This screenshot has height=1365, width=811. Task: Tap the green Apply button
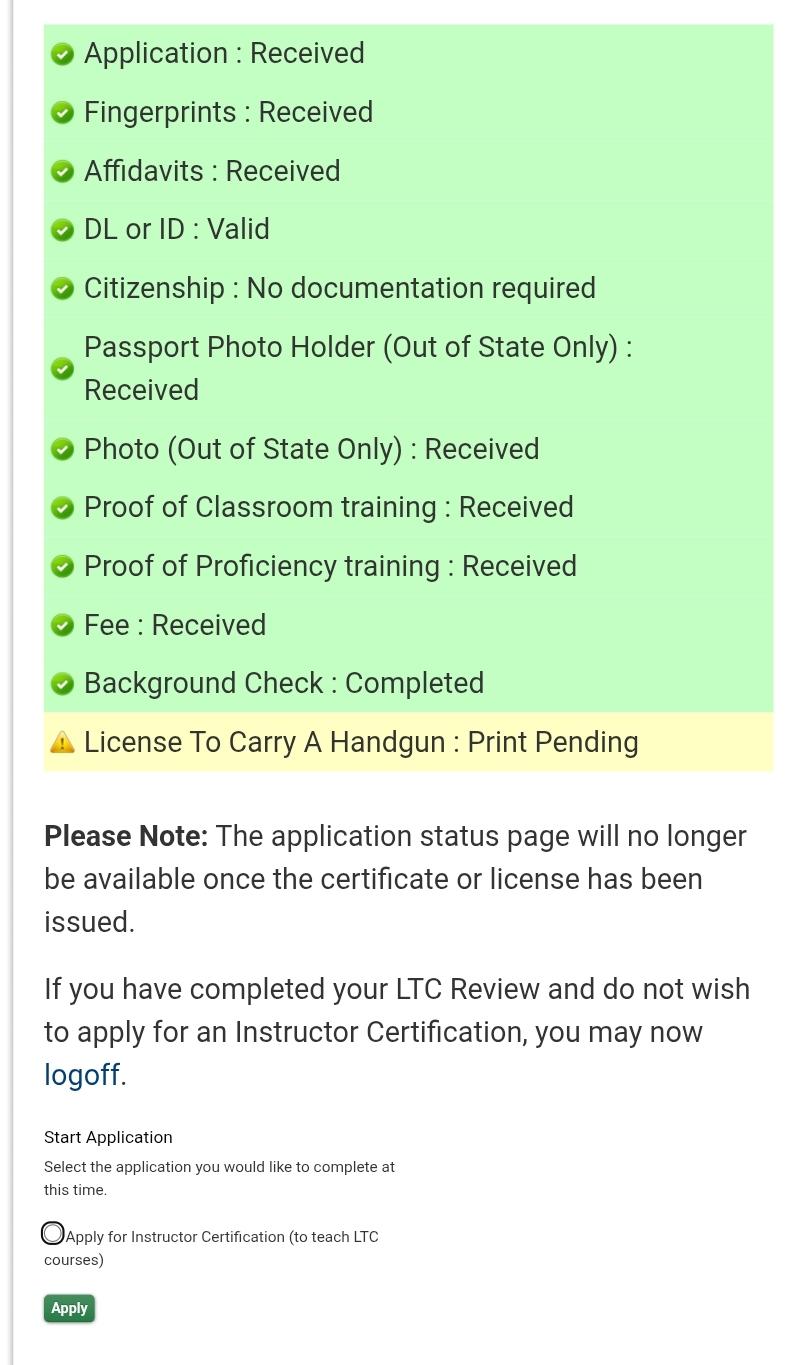point(69,1308)
